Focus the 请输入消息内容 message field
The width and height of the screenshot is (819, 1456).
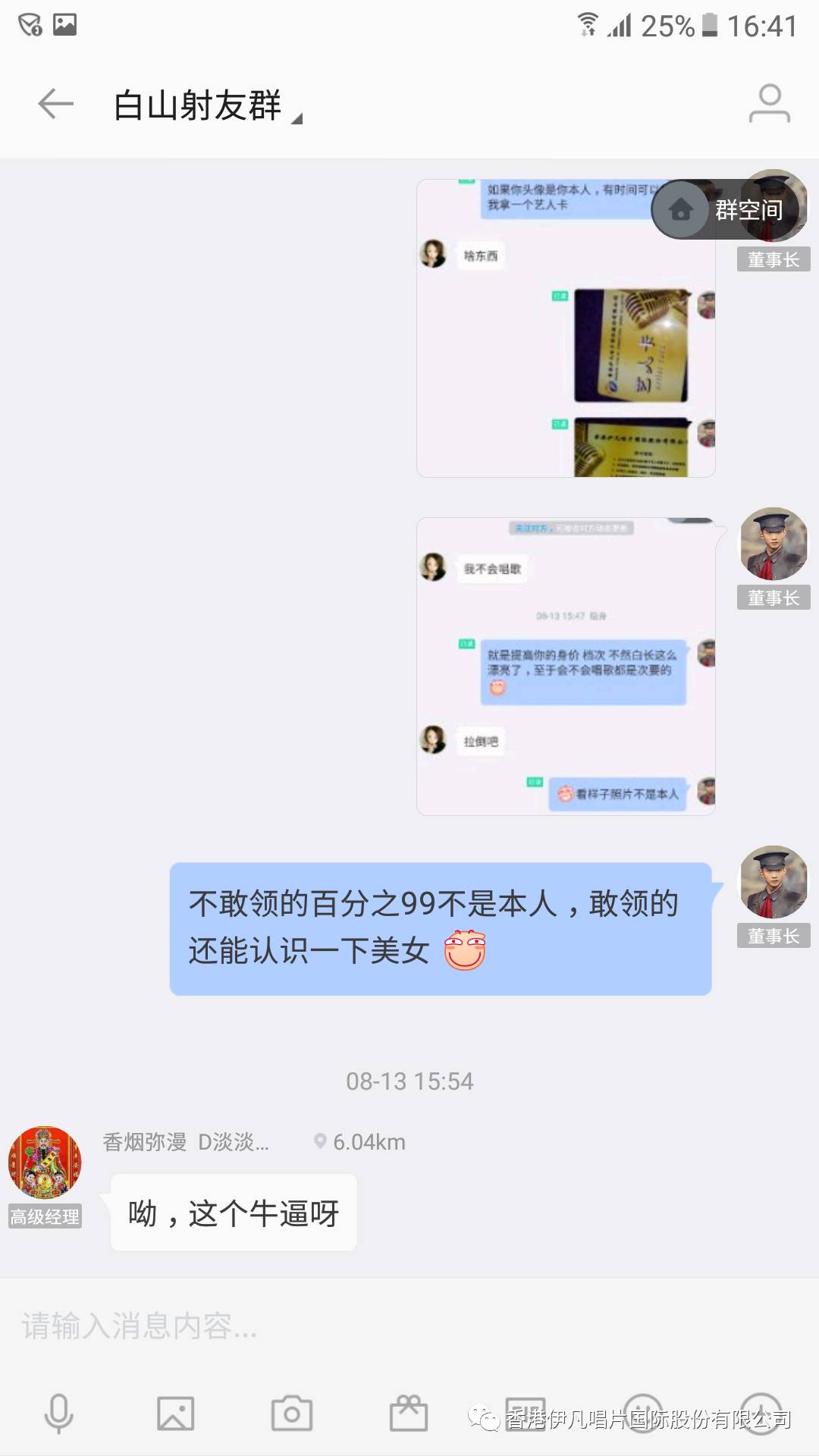[x=409, y=1326]
